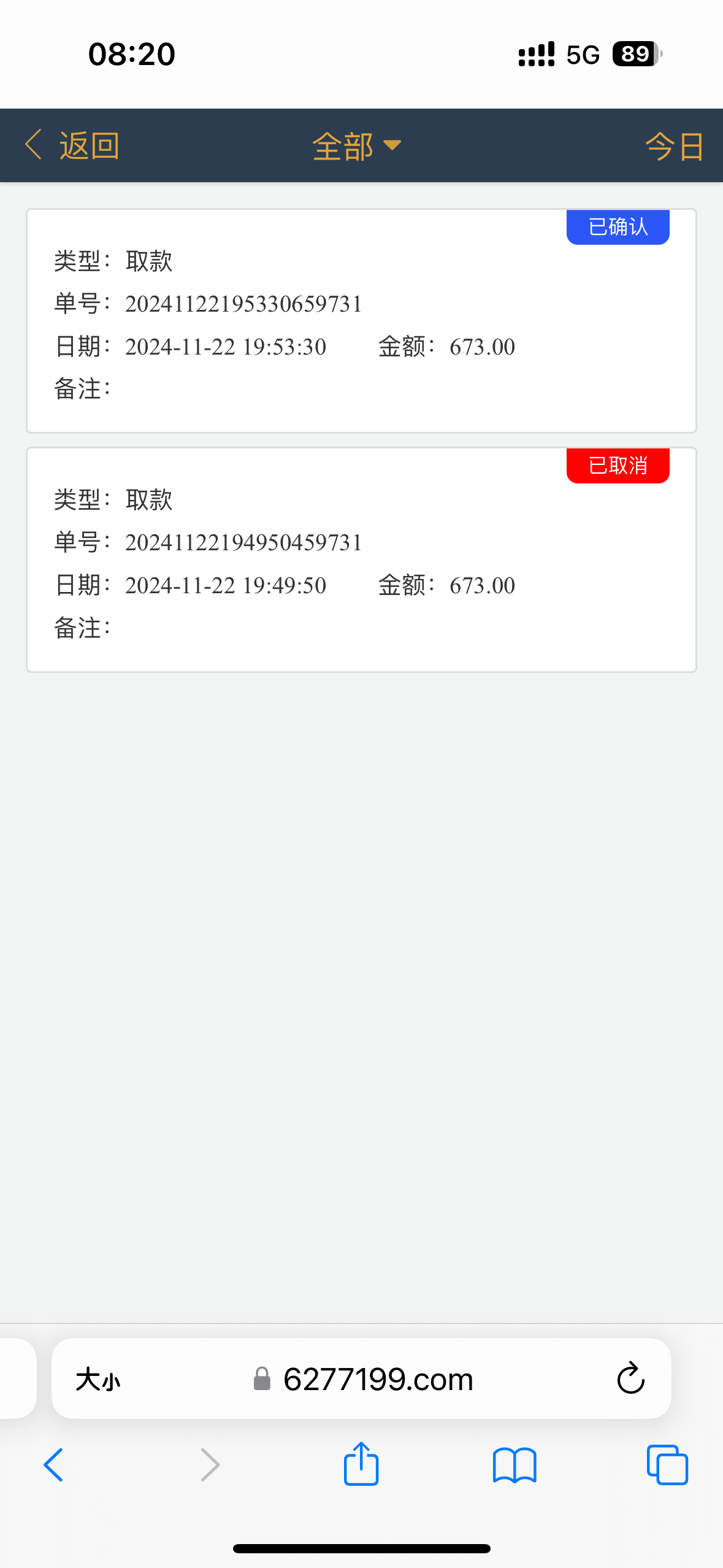Tap the 6277199.com address bar
Image resolution: width=723 pixels, height=1568 pixels.
(378, 1380)
